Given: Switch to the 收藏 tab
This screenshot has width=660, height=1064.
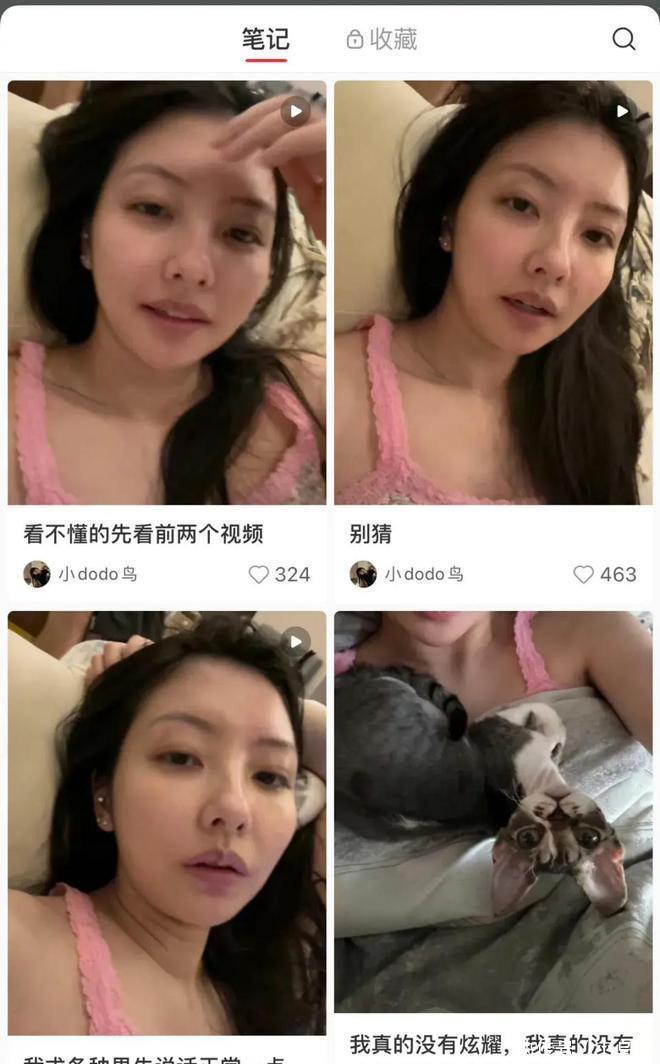Looking at the screenshot, I should pyautogui.click(x=382, y=39).
